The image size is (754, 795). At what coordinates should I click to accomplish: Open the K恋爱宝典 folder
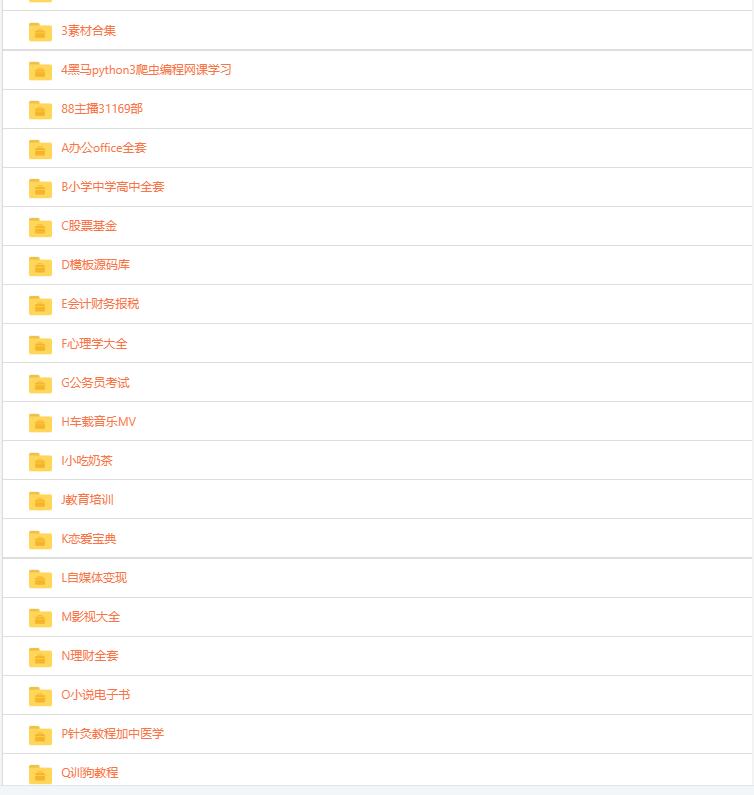[88, 539]
